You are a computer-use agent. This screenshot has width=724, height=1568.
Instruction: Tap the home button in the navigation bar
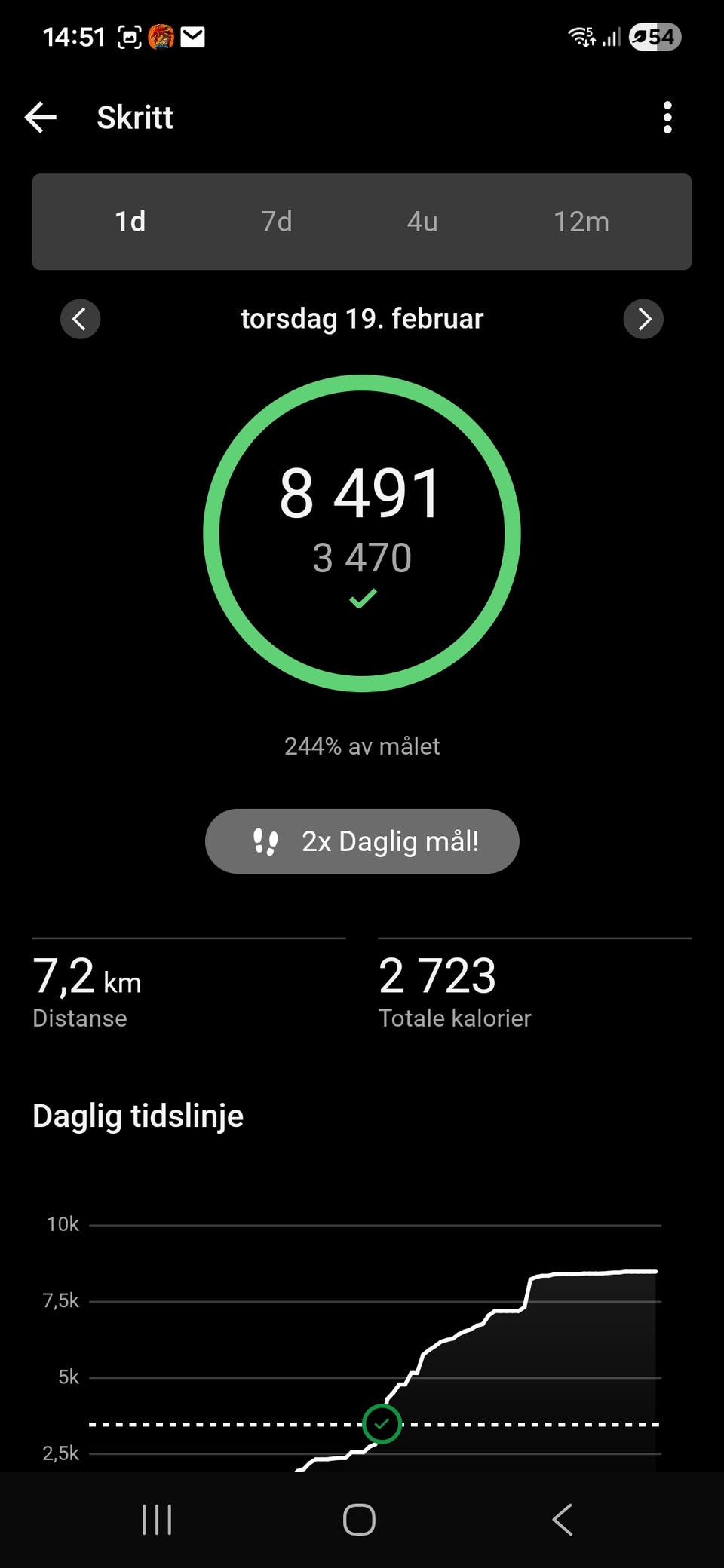(361, 1520)
